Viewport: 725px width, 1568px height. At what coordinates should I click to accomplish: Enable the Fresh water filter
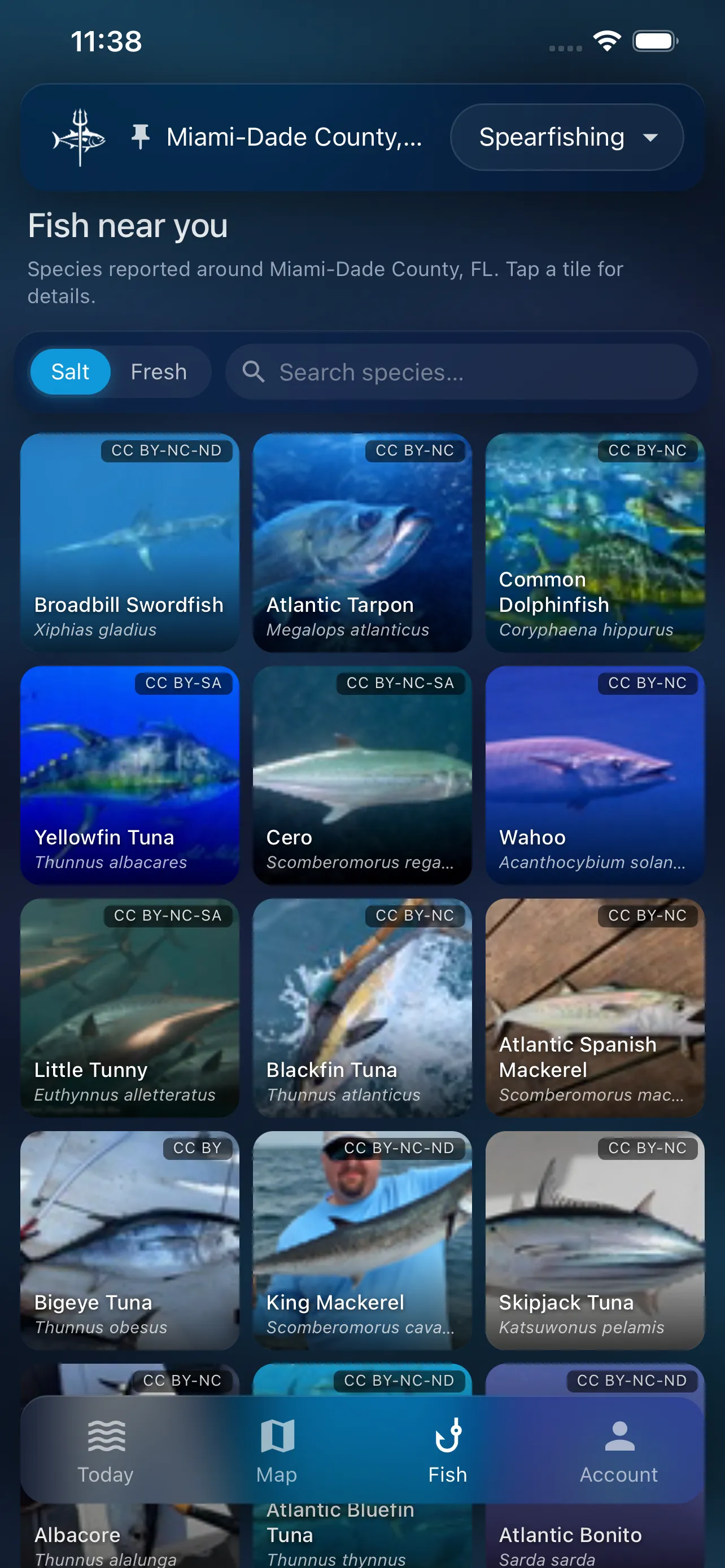click(158, 371)
